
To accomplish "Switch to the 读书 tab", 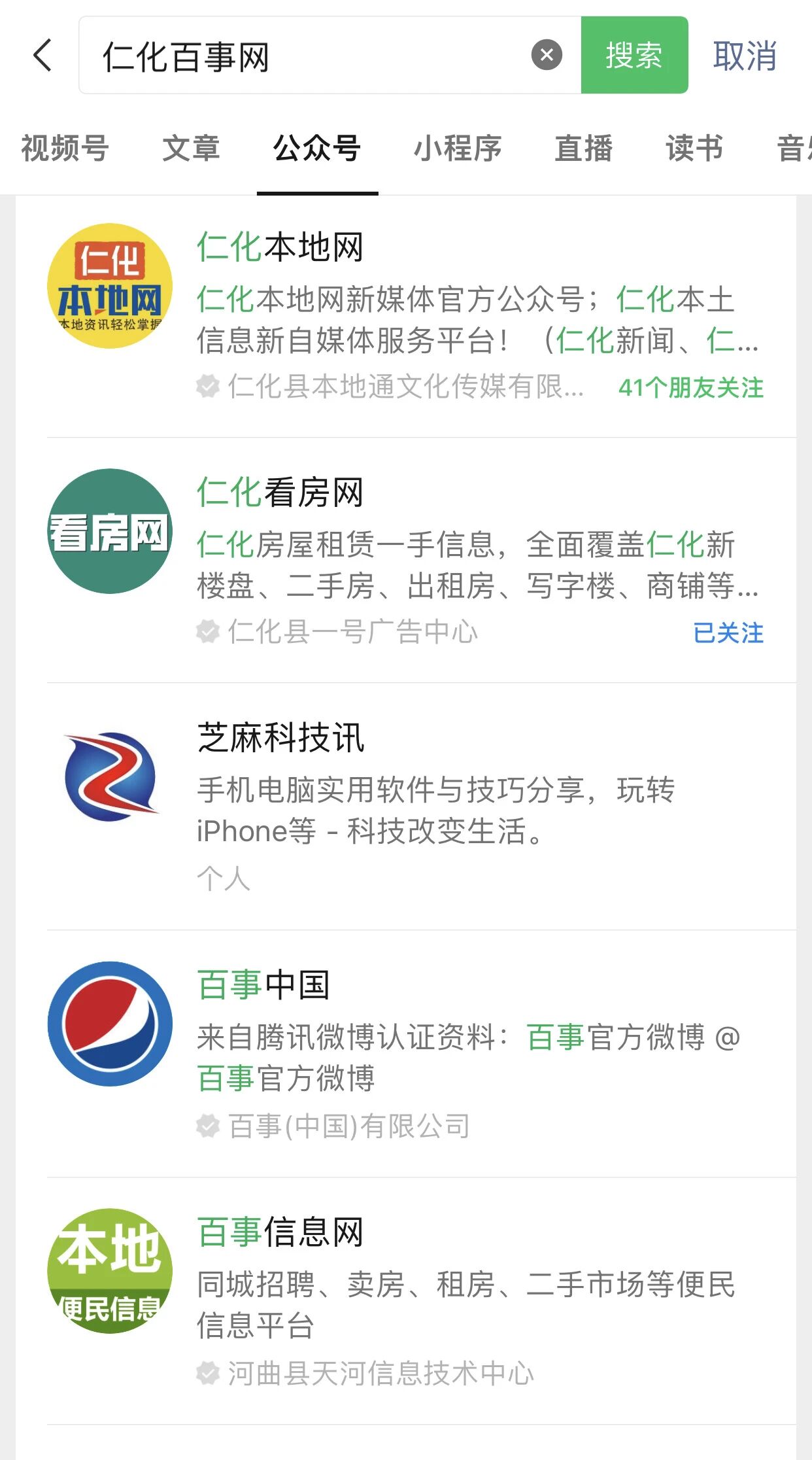I will coord(694,148).
